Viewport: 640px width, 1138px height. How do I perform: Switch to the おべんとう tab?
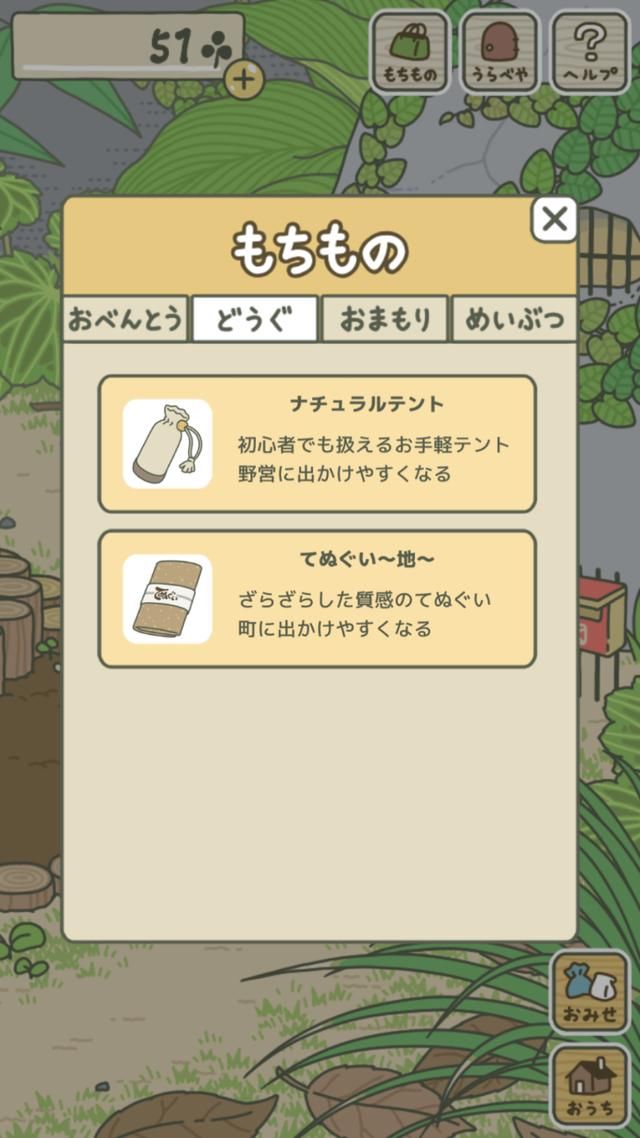(126, 319)
